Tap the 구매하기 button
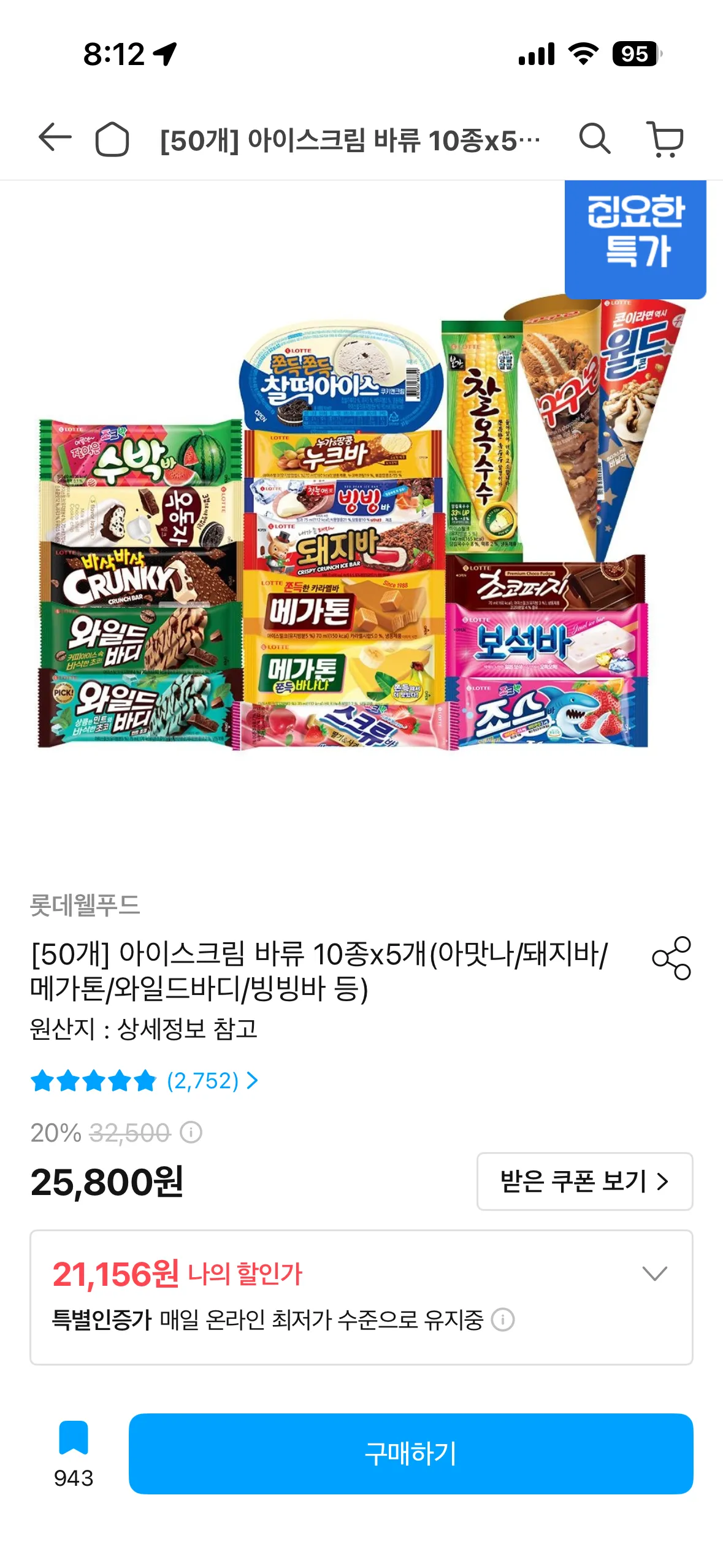 click(x=411, y=1453)
